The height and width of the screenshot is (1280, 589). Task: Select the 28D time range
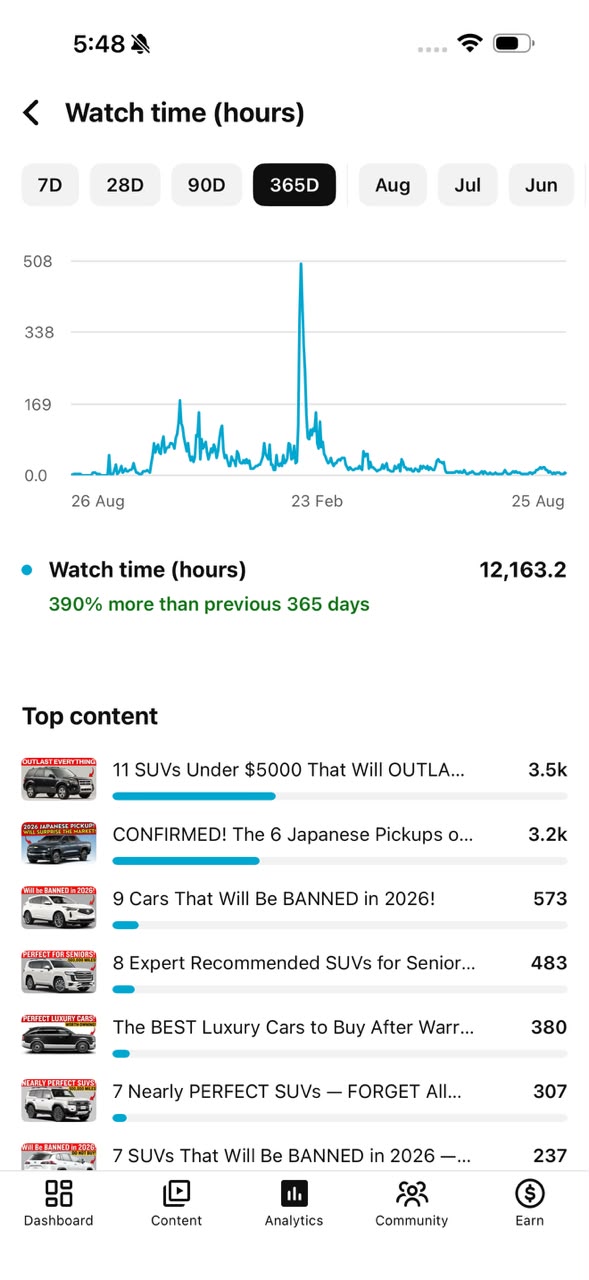tap(125, 185)
